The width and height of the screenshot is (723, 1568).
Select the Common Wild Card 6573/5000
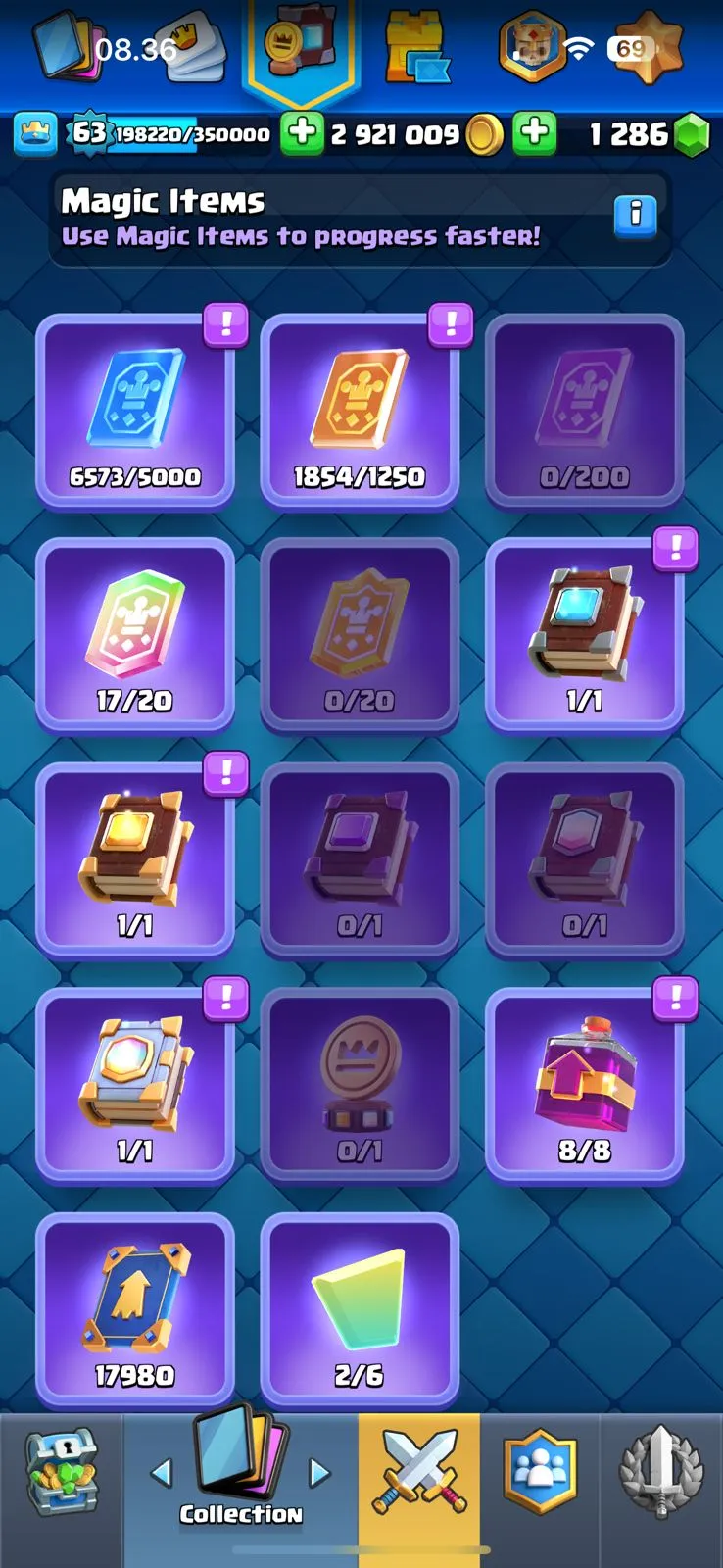pos(135,412)
